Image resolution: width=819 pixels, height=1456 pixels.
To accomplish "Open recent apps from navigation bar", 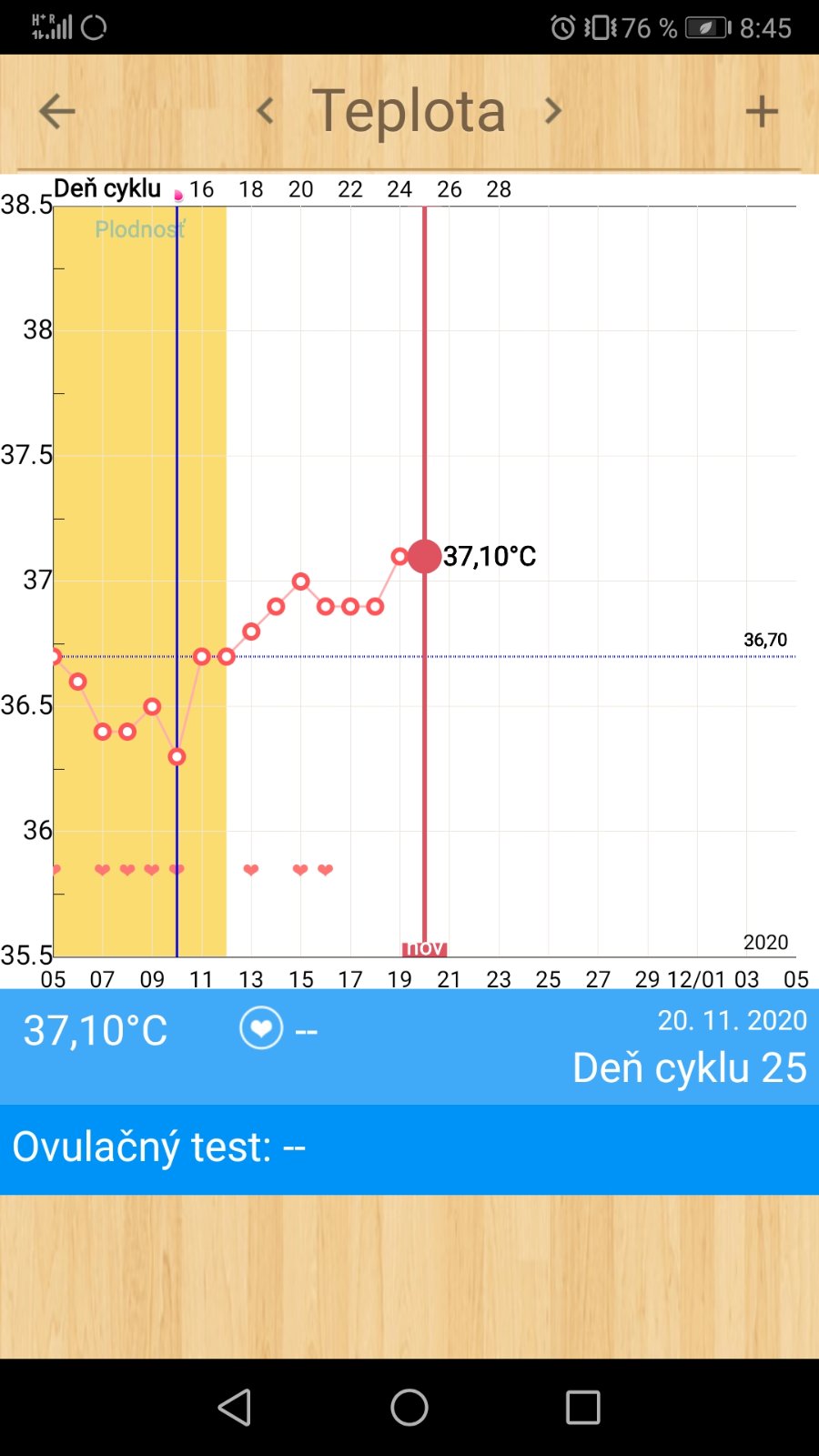I will coord(582,1407).
